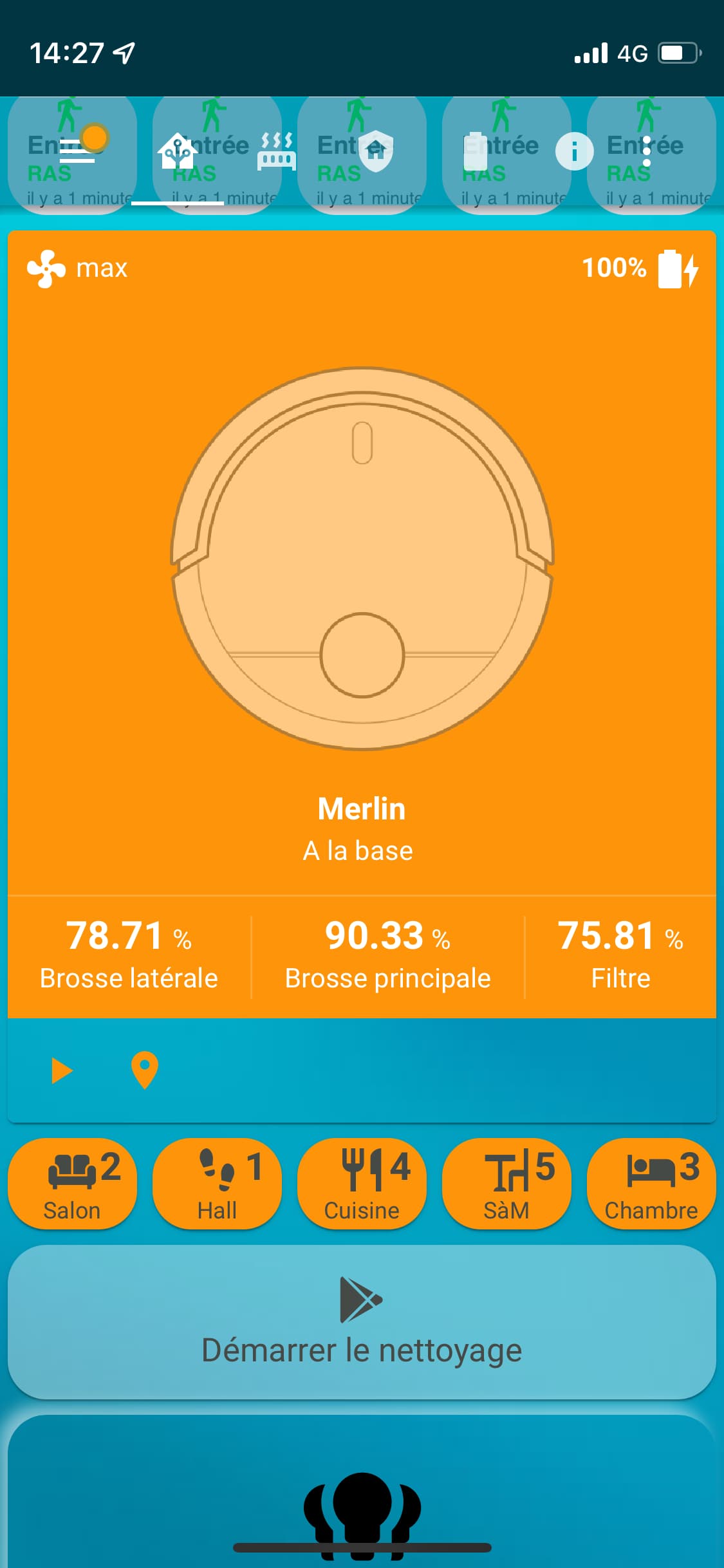Image resolution: width=724 pixels, height=1568 pixels.
Task: Select the Chambre room chip
Action: click(x=651, y=1184)
